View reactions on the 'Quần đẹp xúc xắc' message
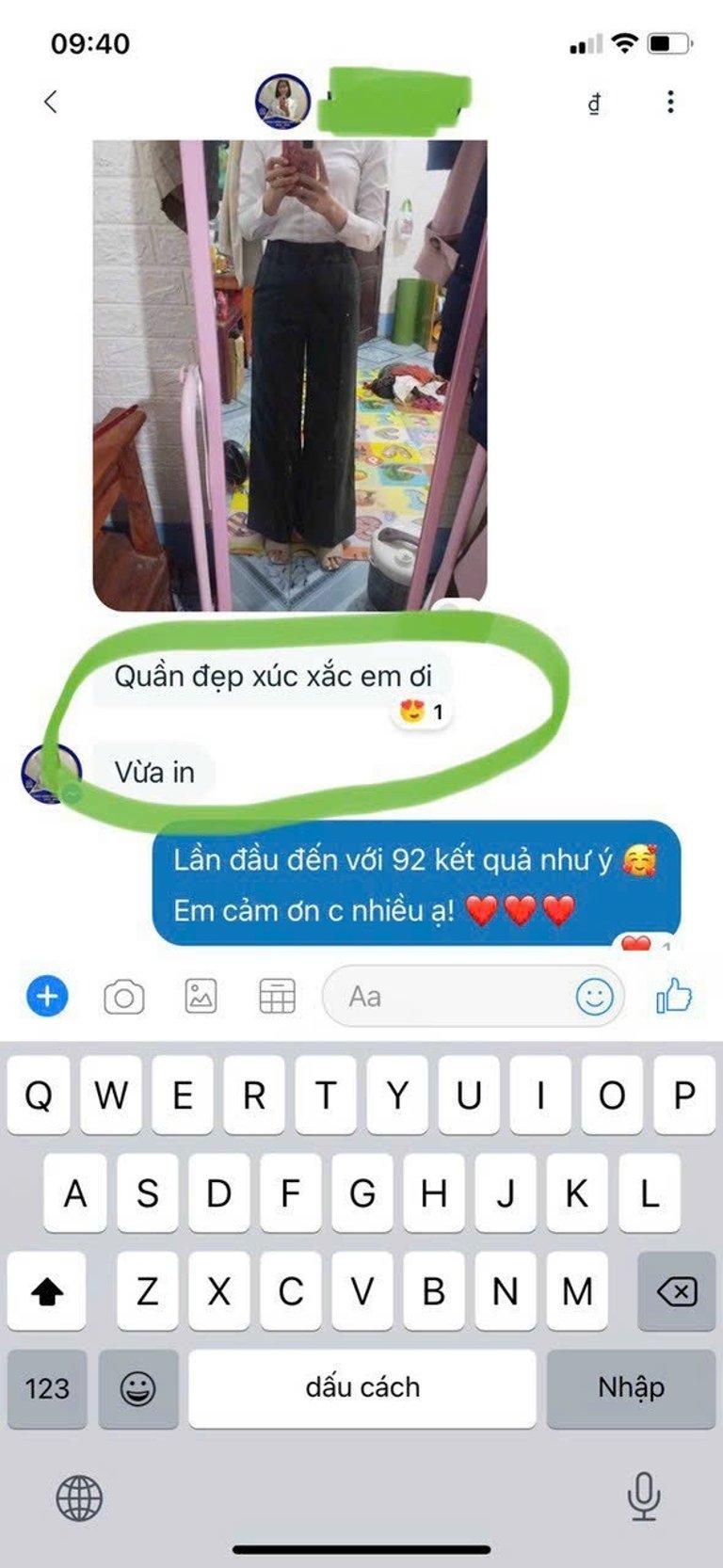Screen dimensions: 723x1568 click(x=422, y=712)
